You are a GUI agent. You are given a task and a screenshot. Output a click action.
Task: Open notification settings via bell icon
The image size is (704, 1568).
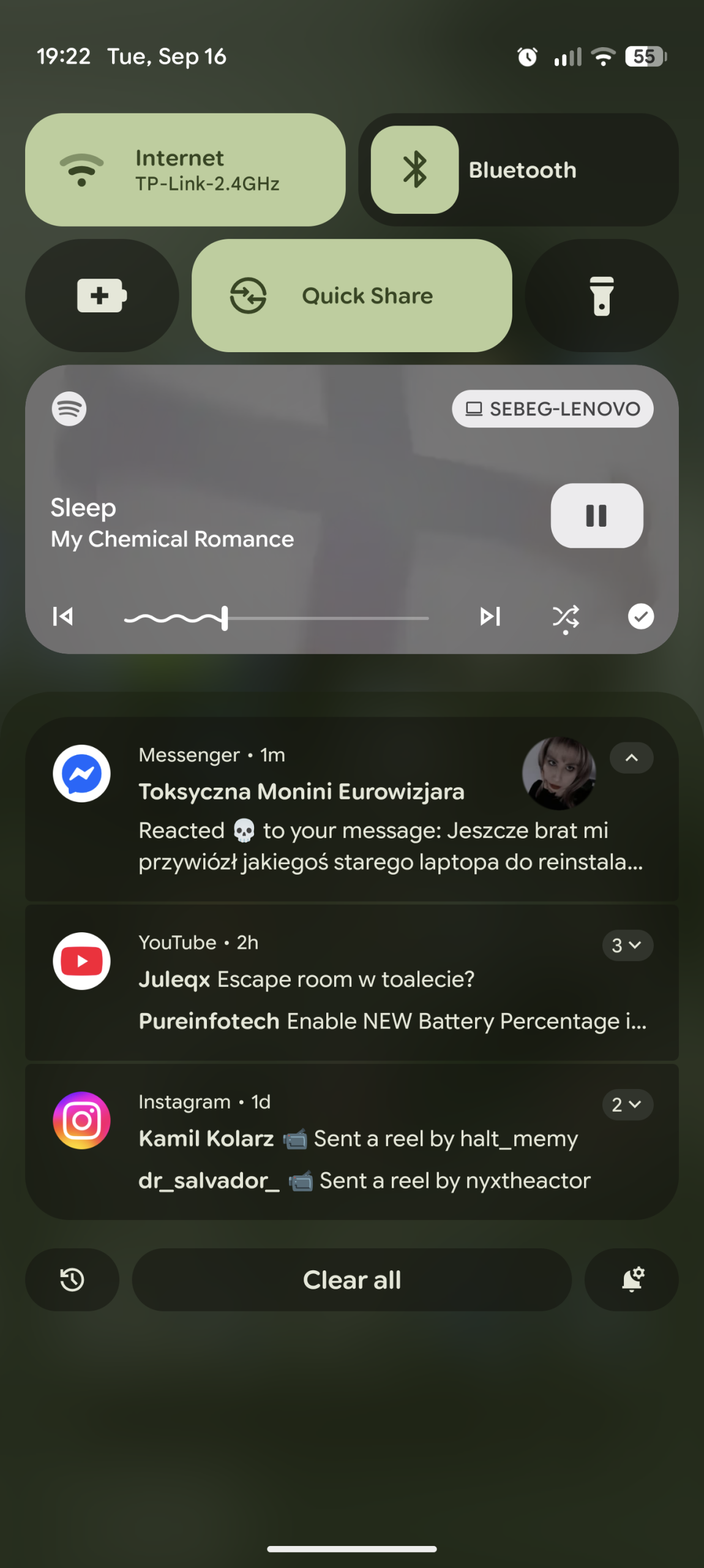pyautogui.click(x=631, y=1280)
